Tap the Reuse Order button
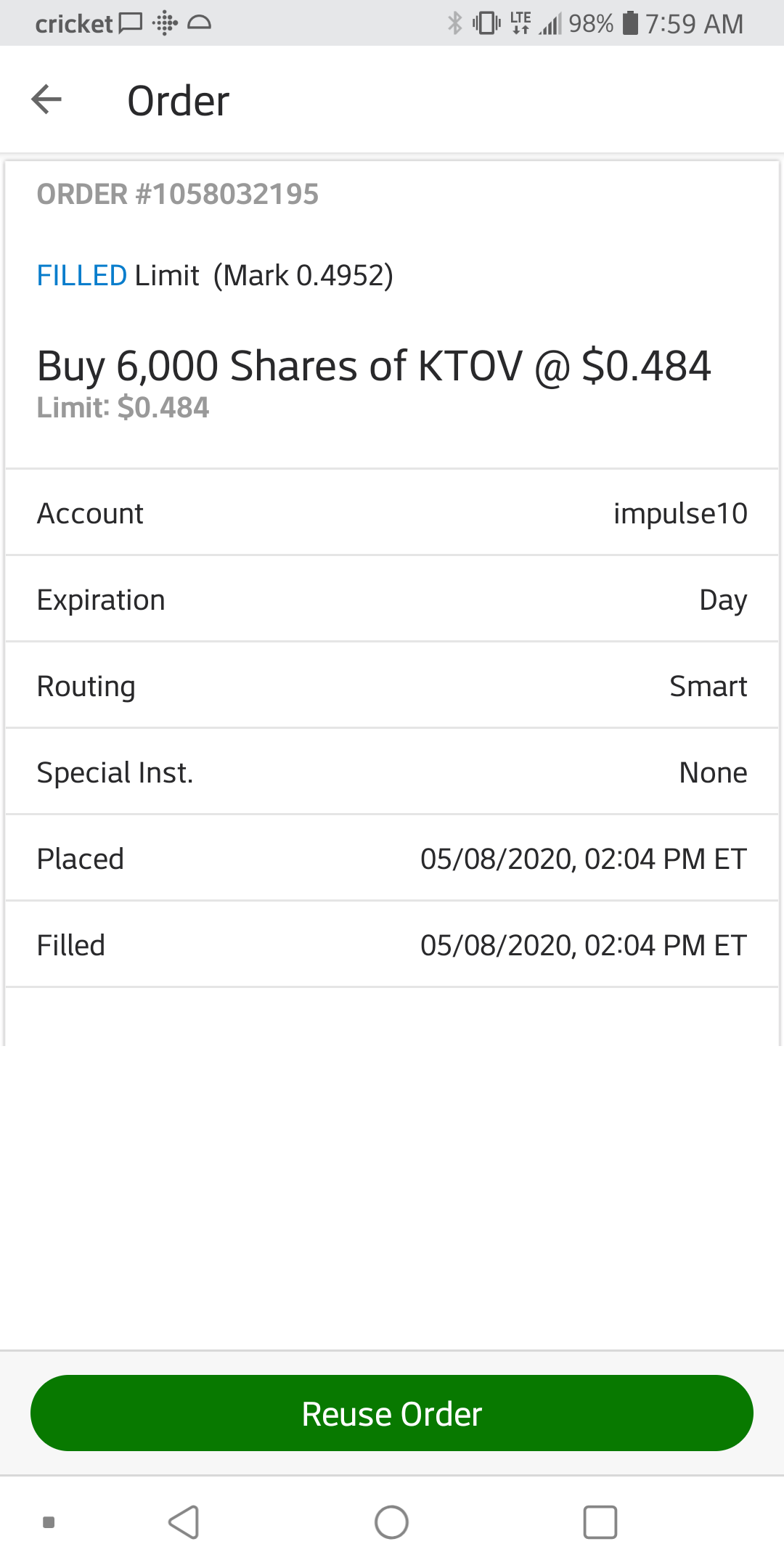Screen dimensions: 784x1568 pos(392,1413)
